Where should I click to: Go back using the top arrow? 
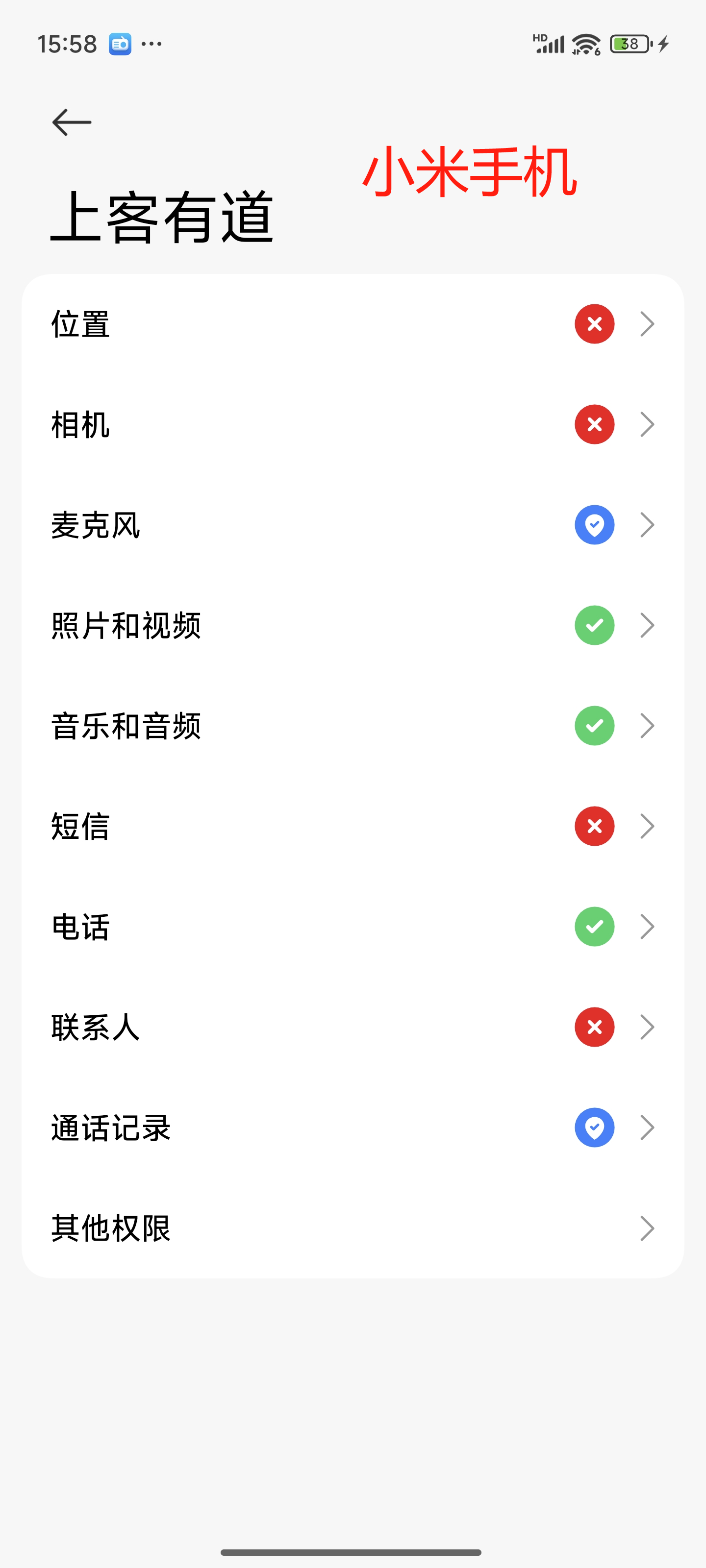pos(72,122)
